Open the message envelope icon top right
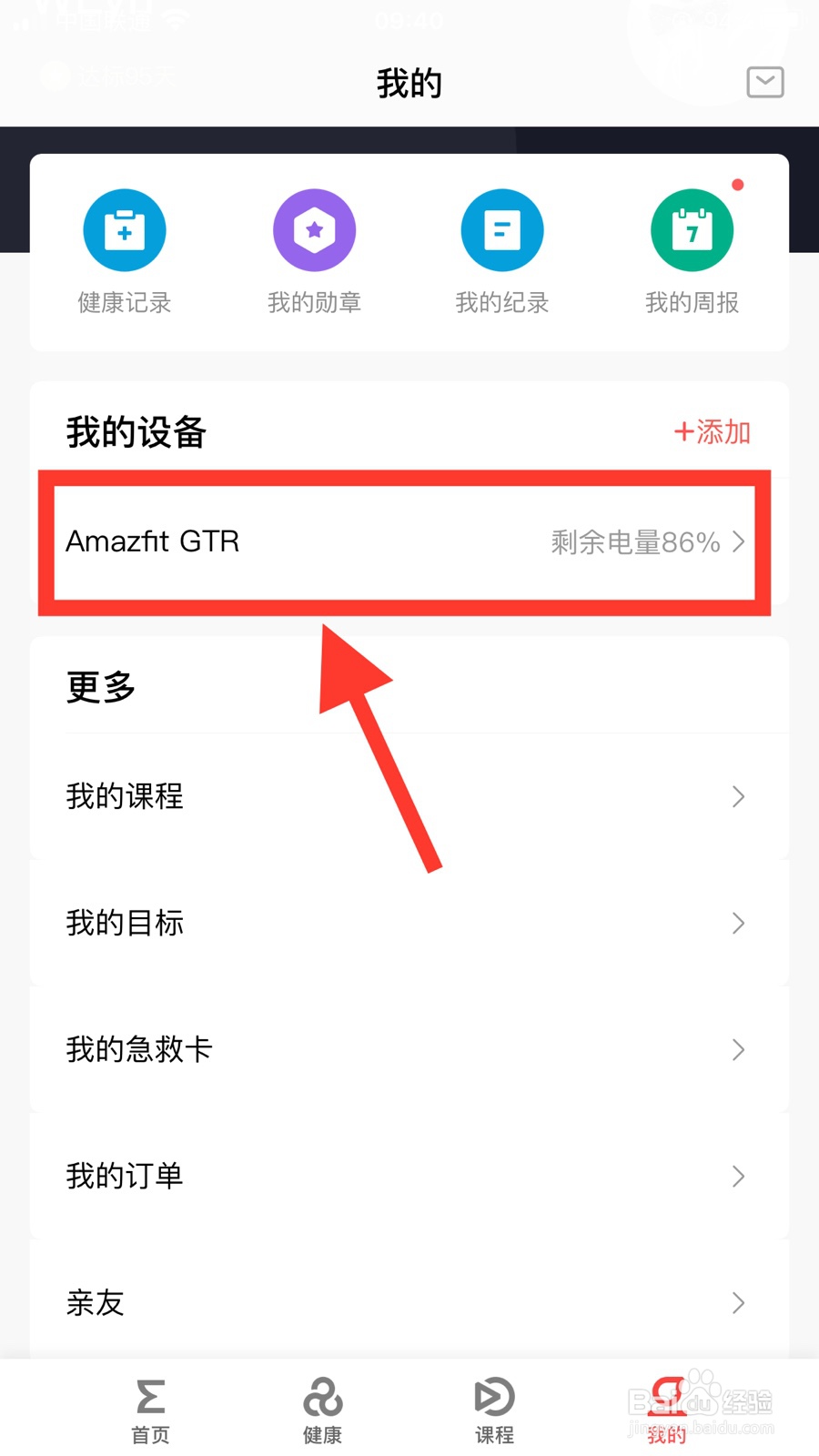 764,82
